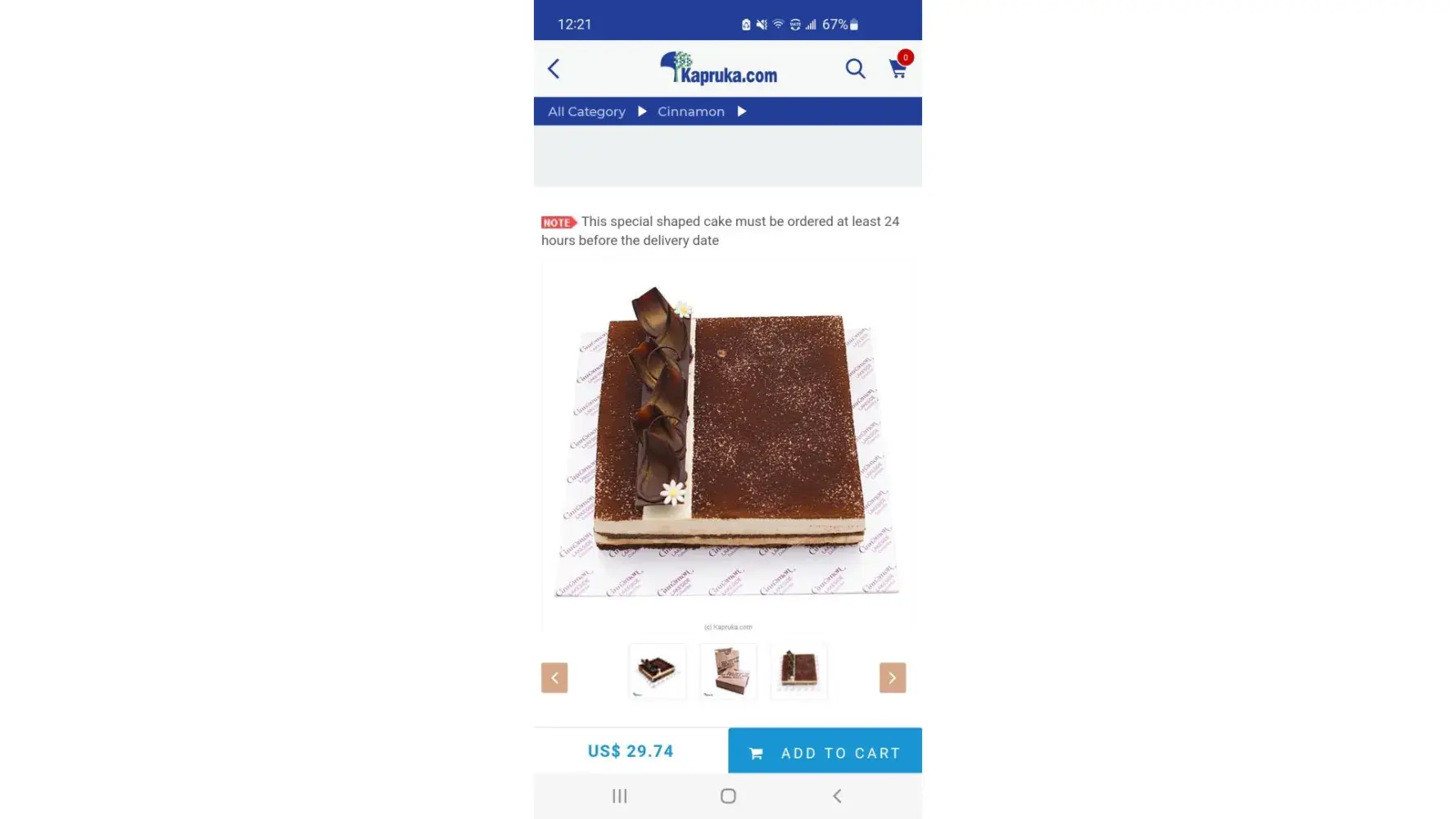This screenshot has height=819, width=1456.
Task: Open the All Category breadcrumb
Action: 586,111
